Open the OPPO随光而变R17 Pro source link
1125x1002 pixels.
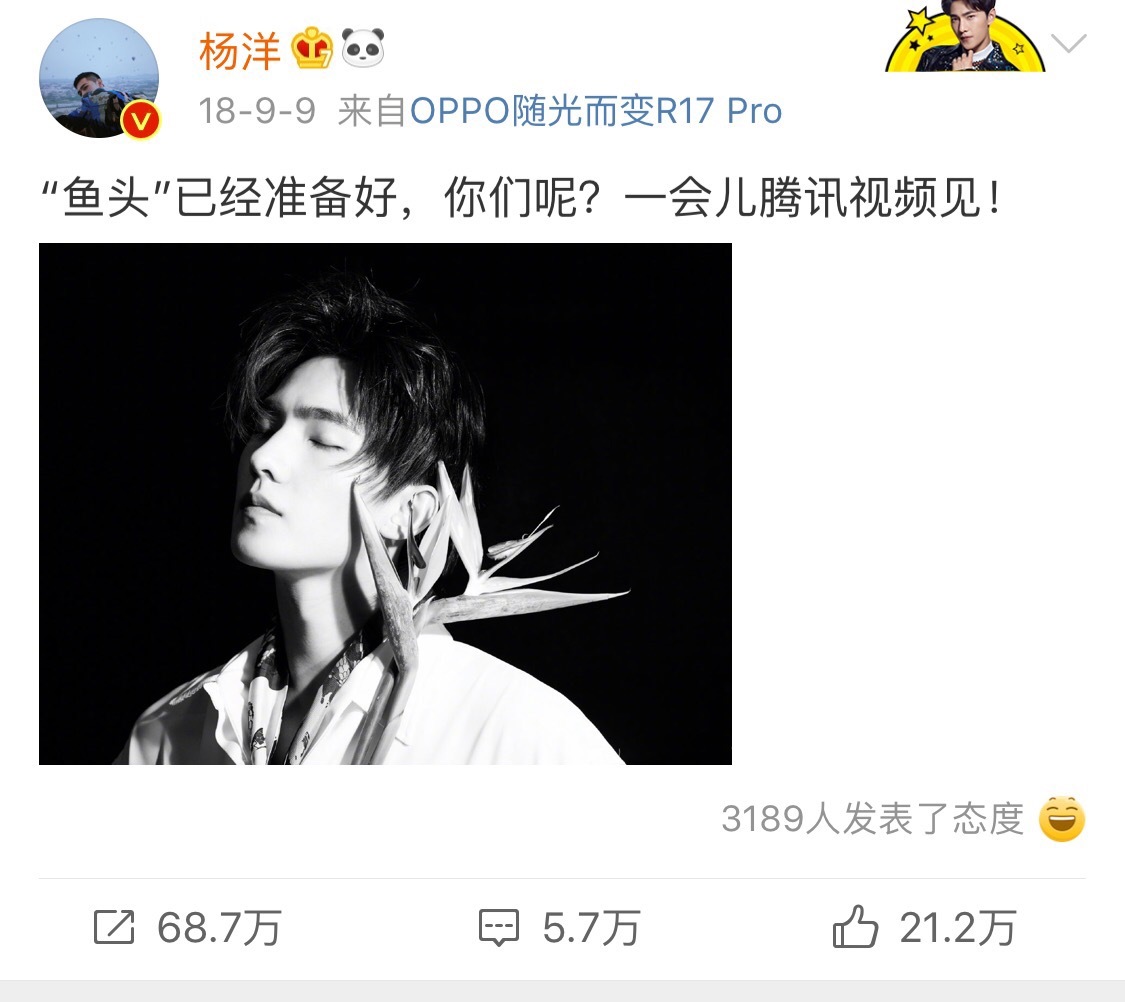594,112
